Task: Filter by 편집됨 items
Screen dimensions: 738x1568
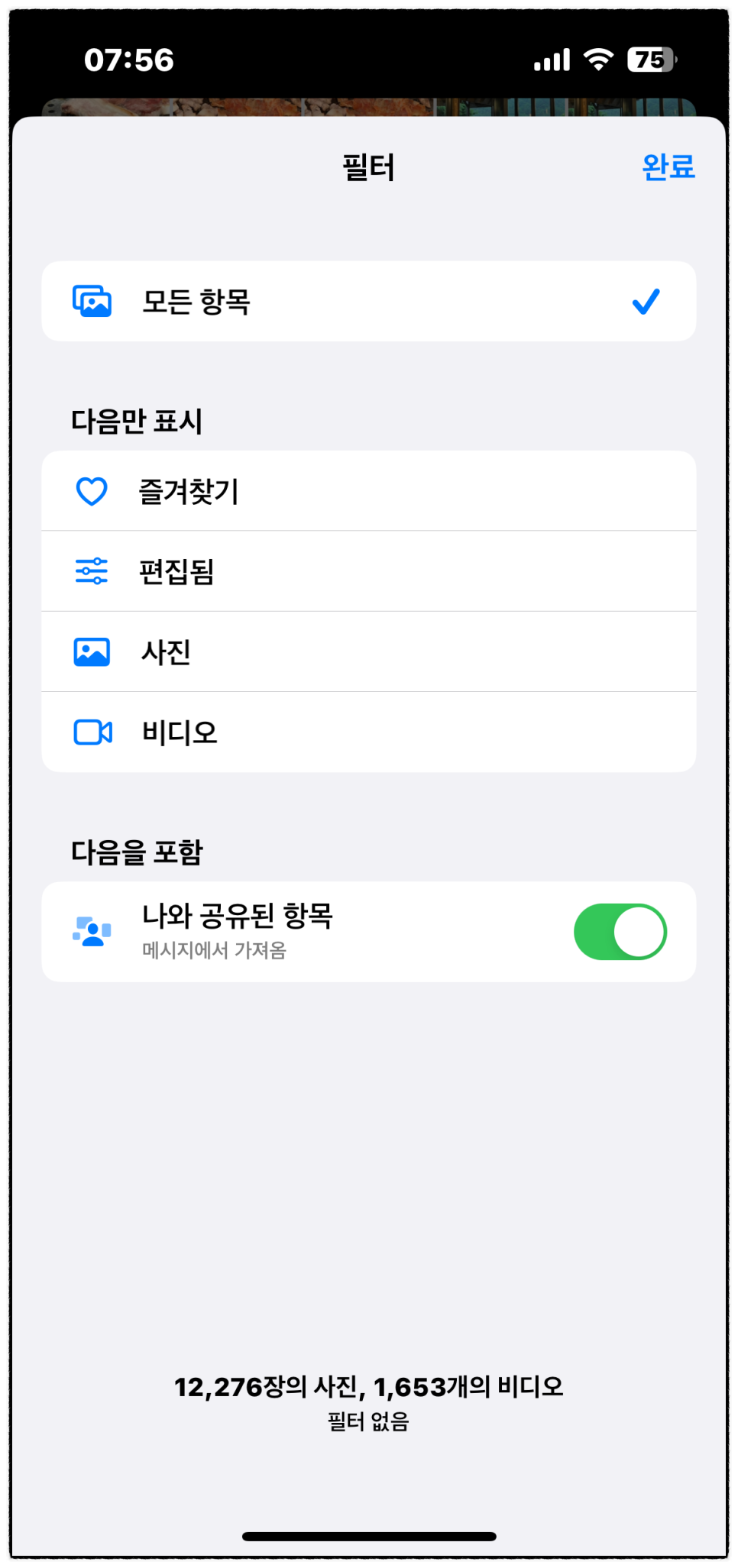Action: (368, 571)
